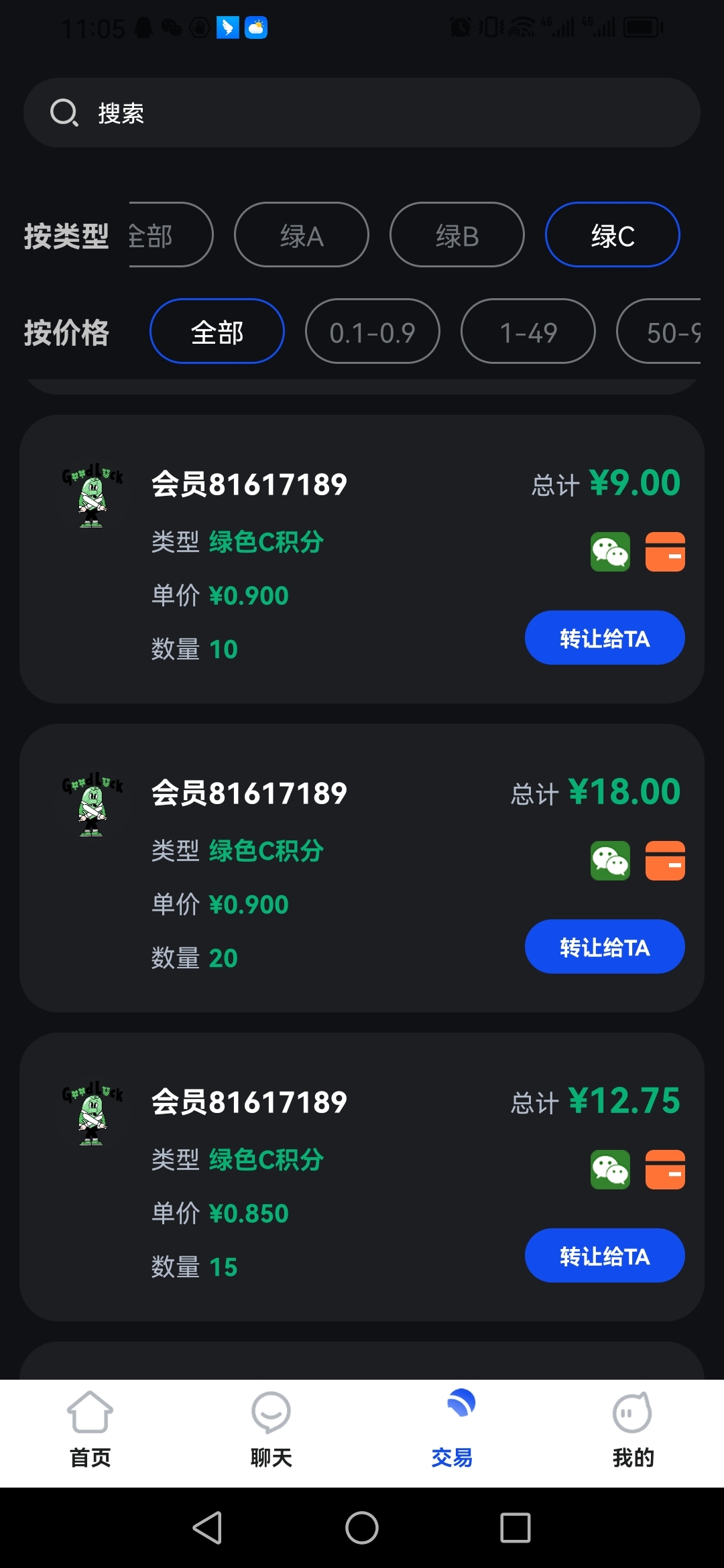Tap 转让给TA on the ¥12.75 listing
The height and width of the screenshot is (1568, 724).
pos(604,1256)
